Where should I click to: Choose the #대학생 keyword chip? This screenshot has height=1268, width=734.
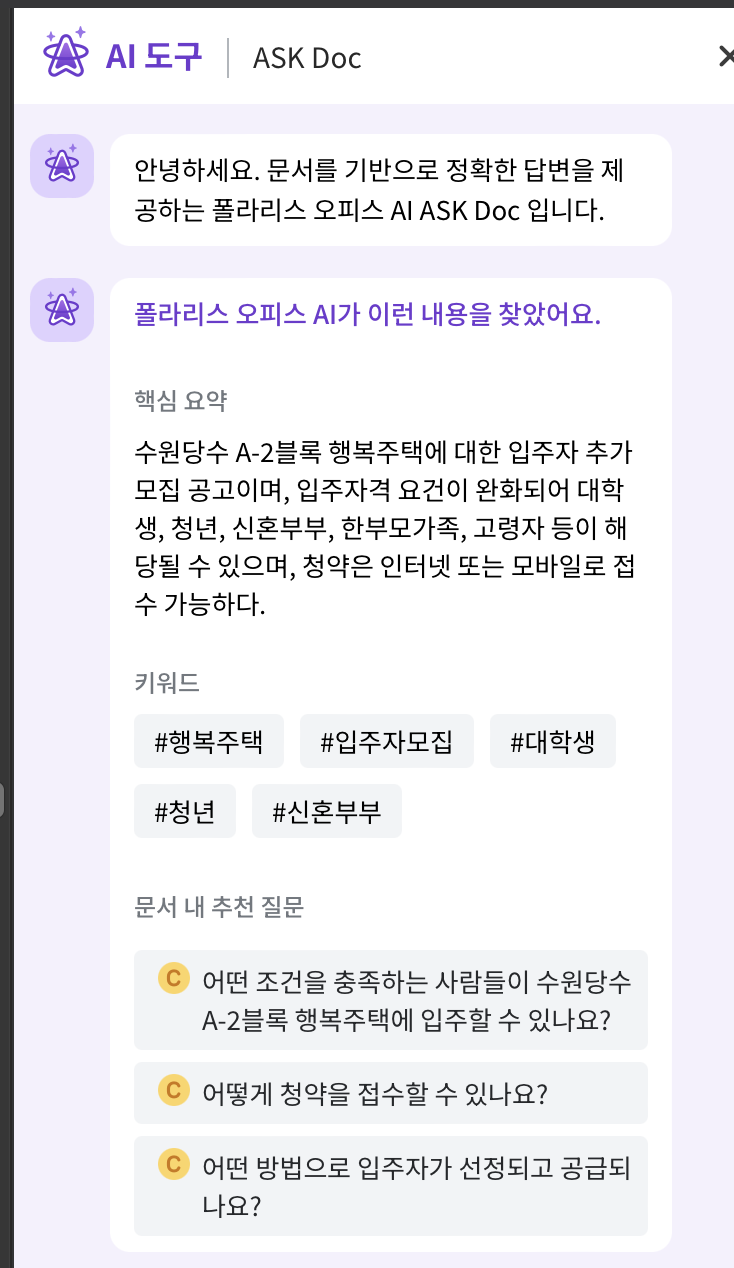[552, 741]
